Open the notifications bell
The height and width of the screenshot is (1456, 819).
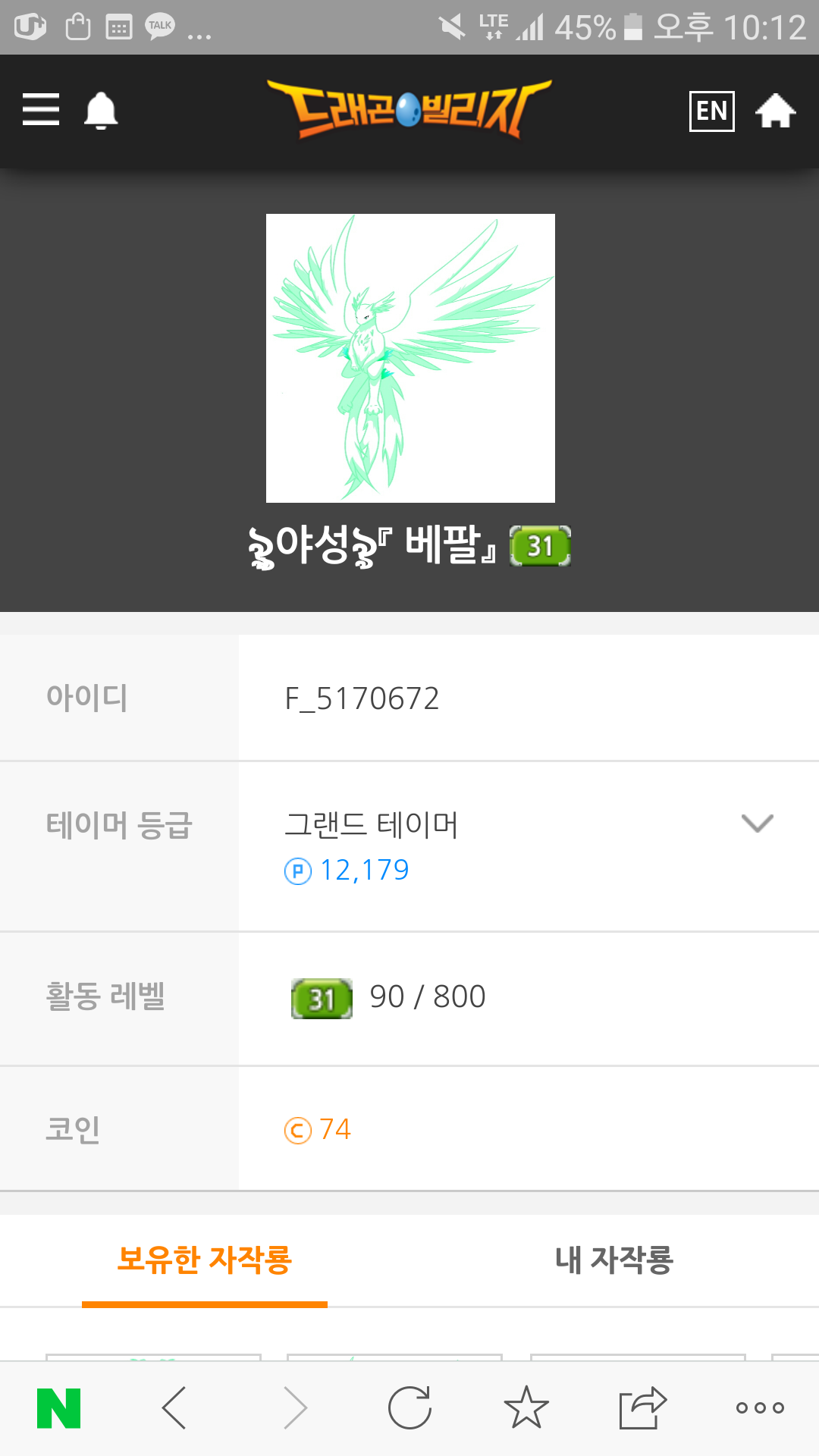[x=100, y=111]
